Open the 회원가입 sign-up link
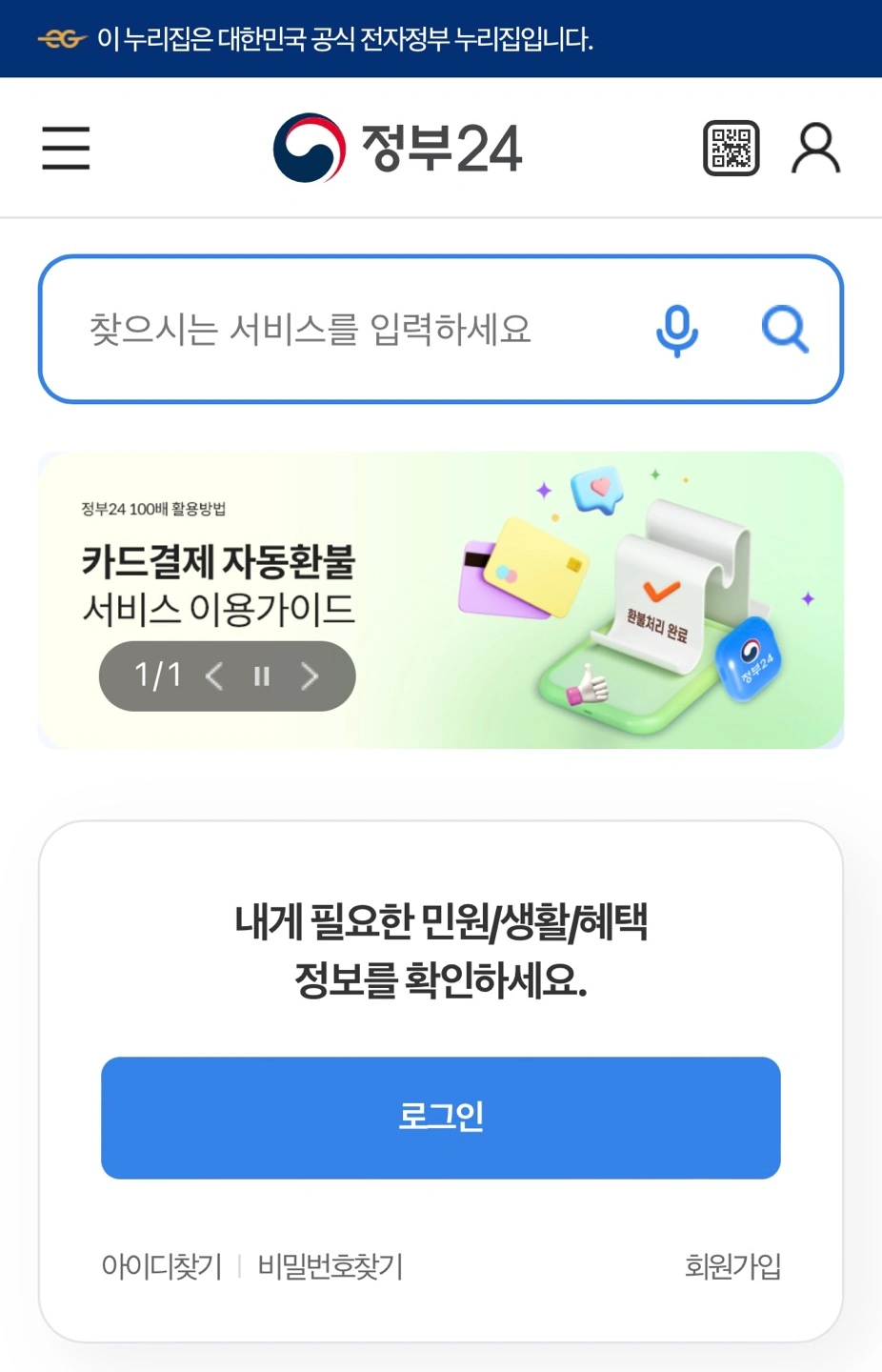Viewport: 882px width, 1372px height. point(732,1267)
